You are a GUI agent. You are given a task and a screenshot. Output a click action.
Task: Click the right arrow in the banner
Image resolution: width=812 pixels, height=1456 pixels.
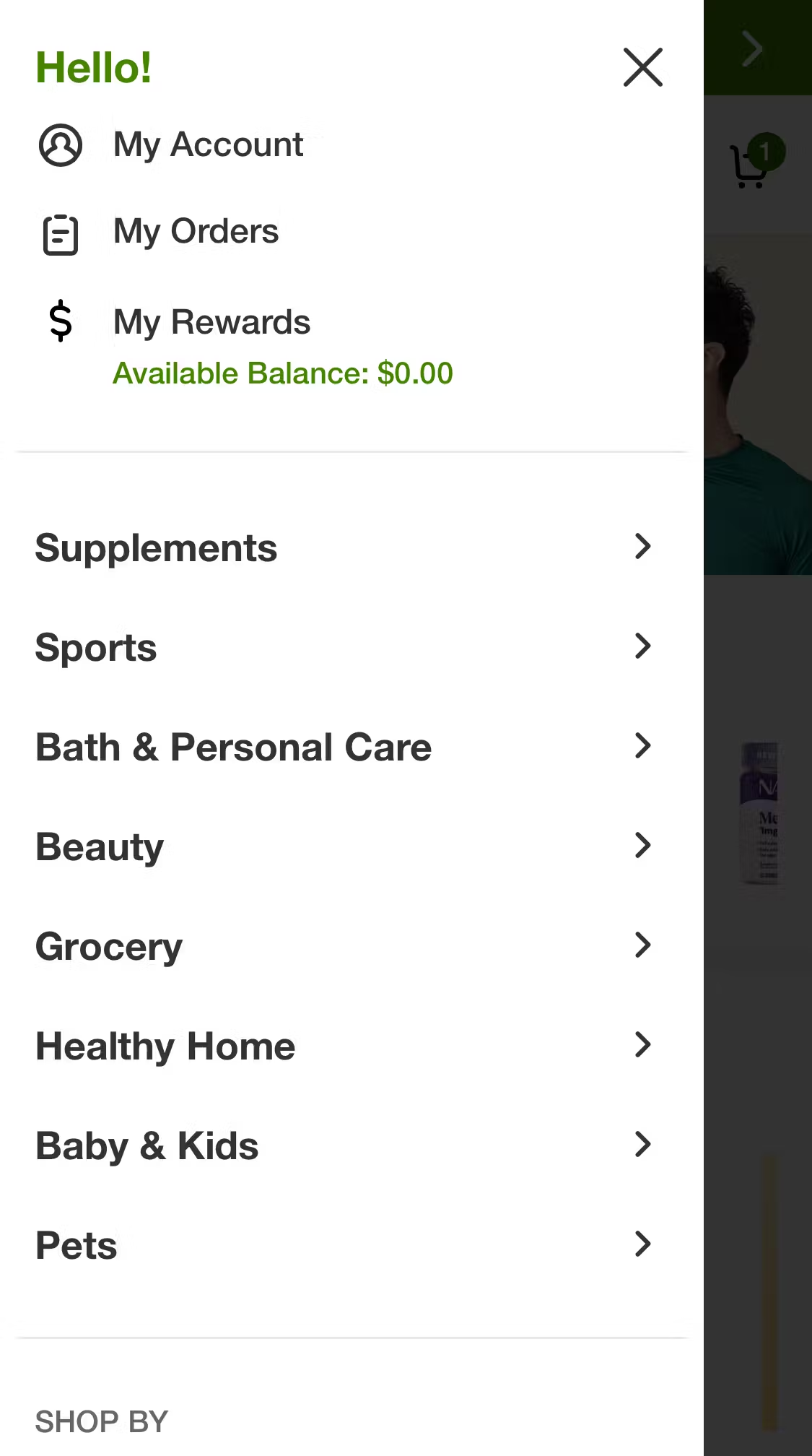[753, 48]
